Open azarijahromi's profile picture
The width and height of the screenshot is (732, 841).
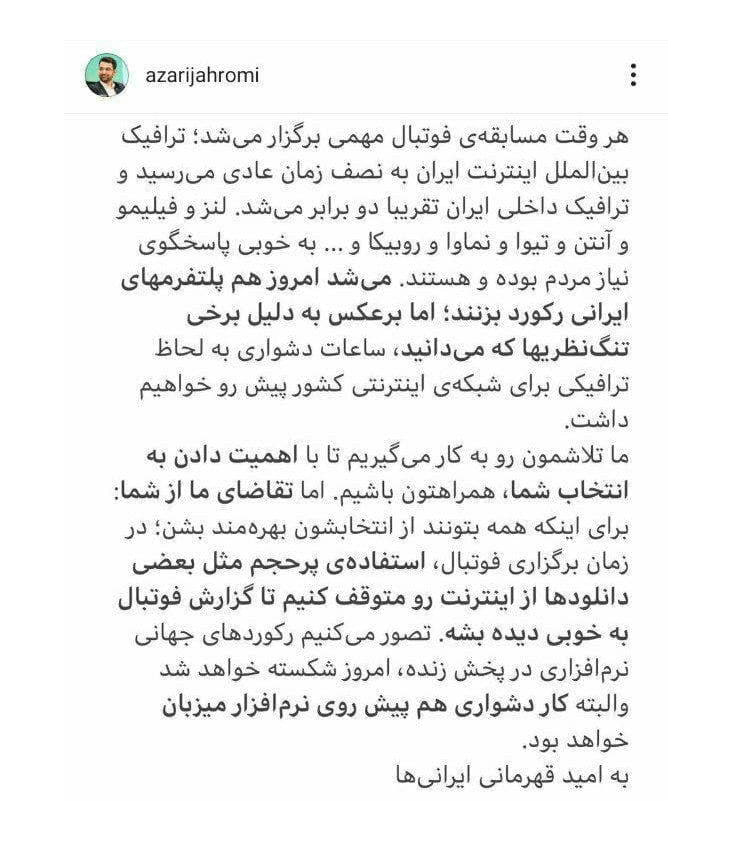[x=106, y=75]
